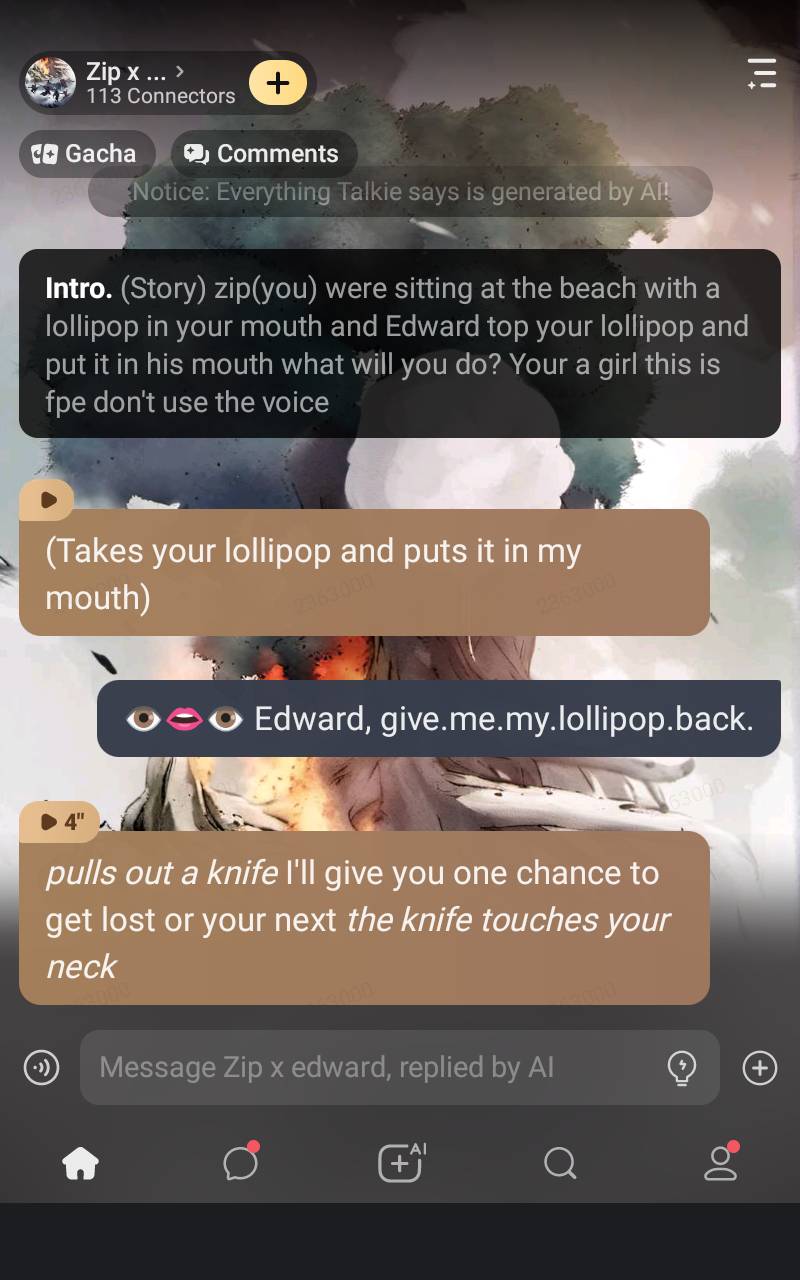The width and height of the screenshot is (800, 1280).
Task: Create a new AI character
Action: [400, 1163]
